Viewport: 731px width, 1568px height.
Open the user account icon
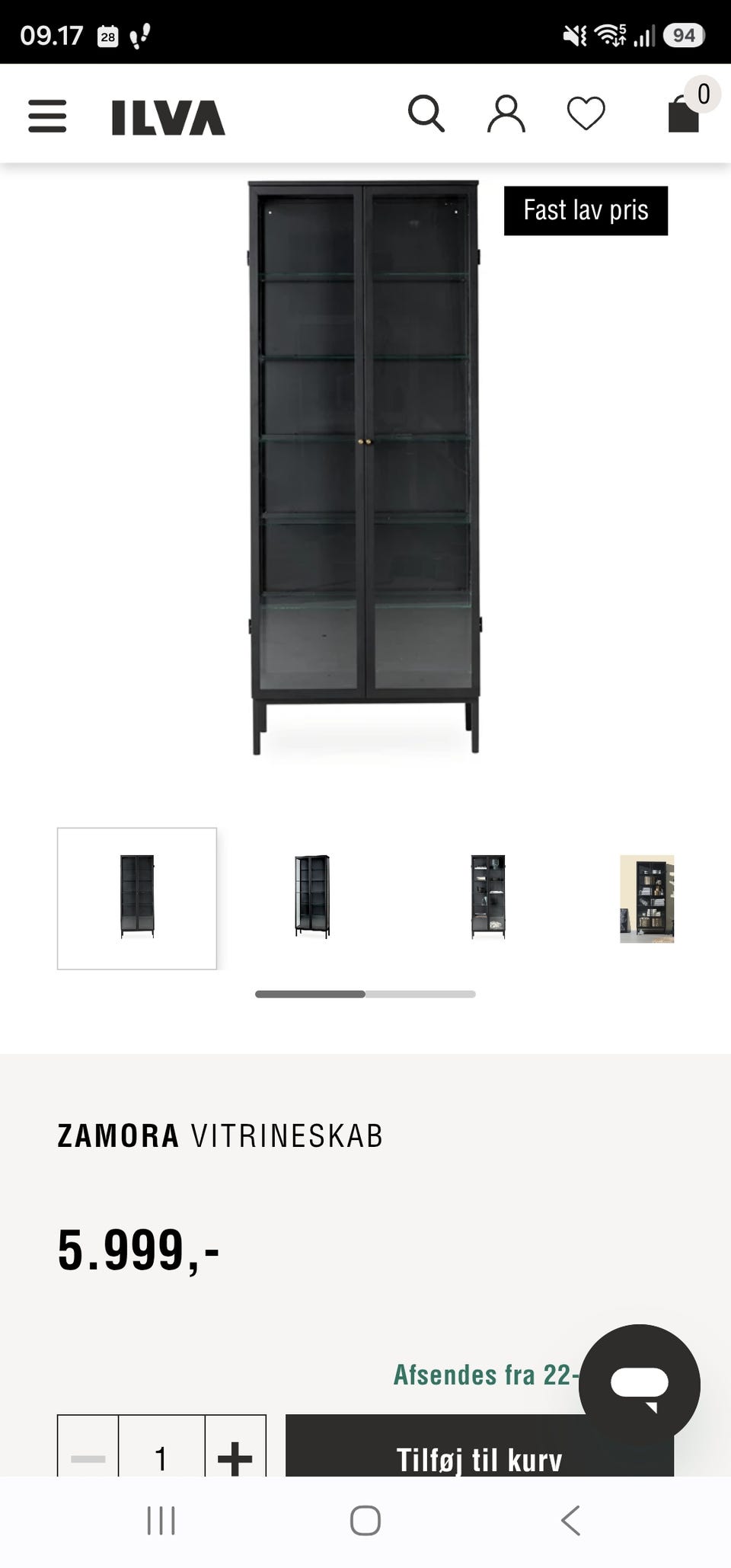(x=506, y=114)
